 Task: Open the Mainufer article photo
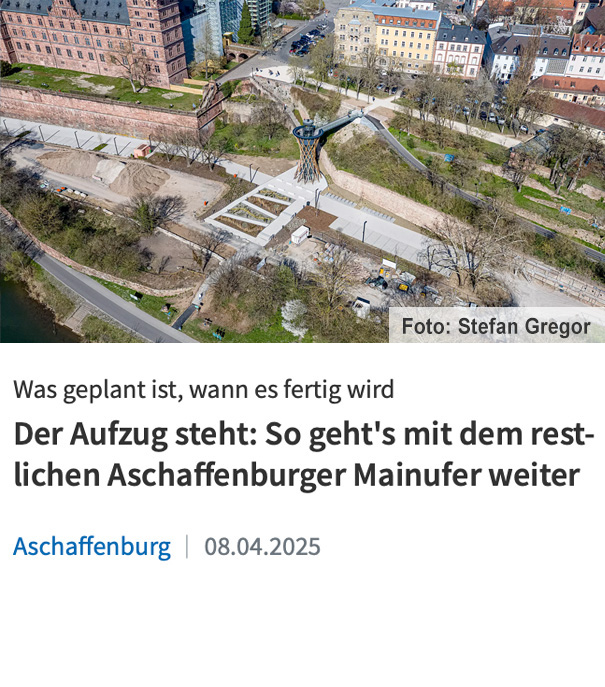pyautogui.click(x=302, y=170)
